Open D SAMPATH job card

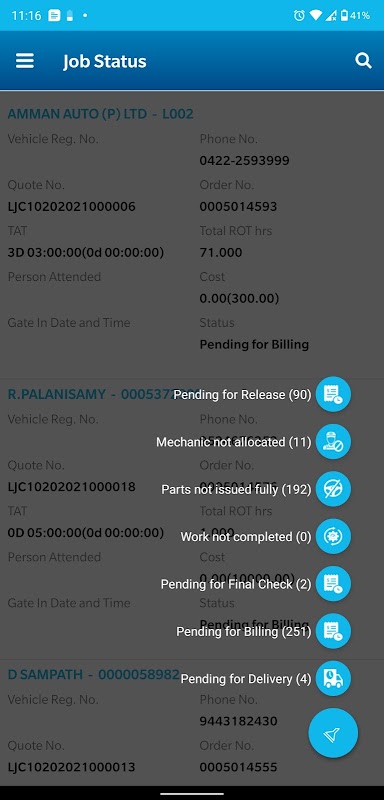coord(192,722)
